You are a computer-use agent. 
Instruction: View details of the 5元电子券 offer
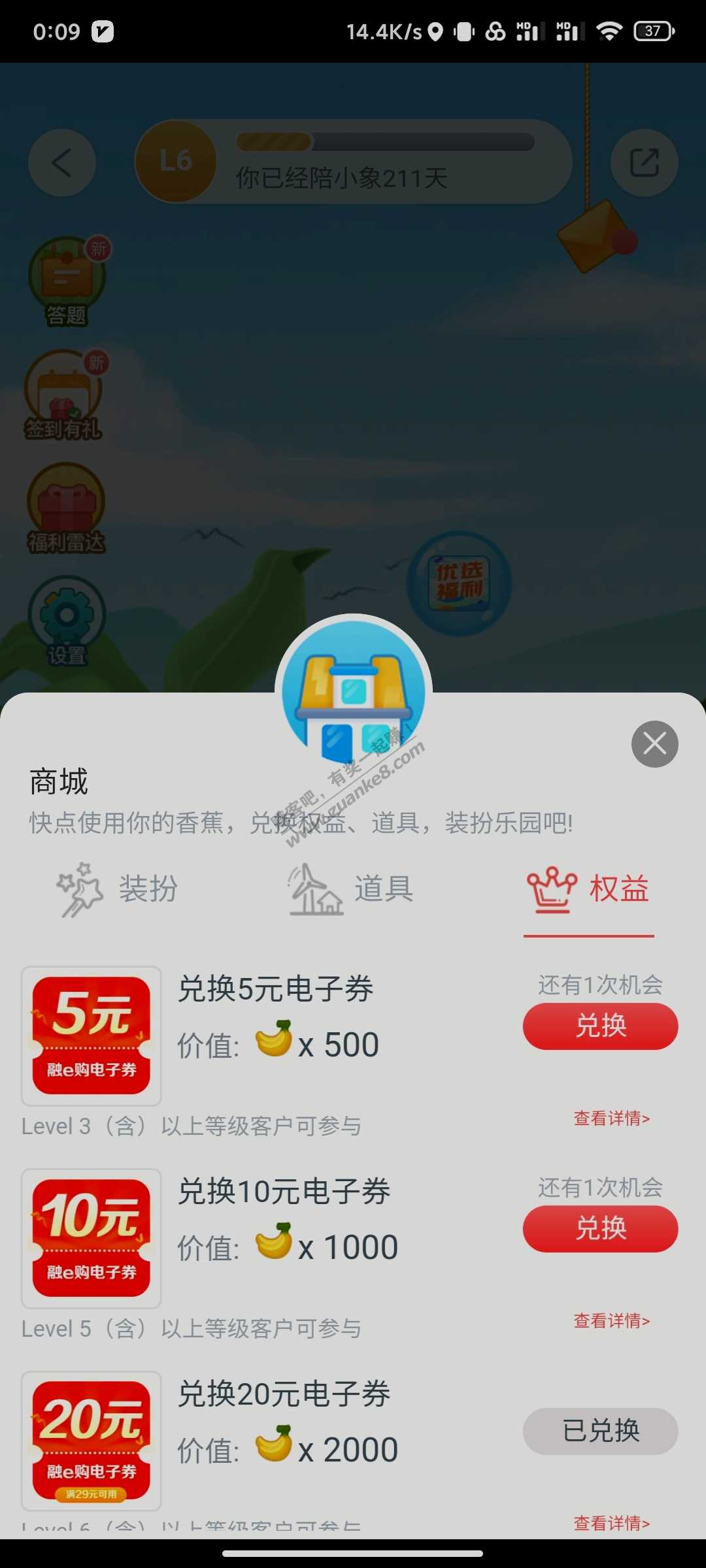click(x=611, y=1119)
